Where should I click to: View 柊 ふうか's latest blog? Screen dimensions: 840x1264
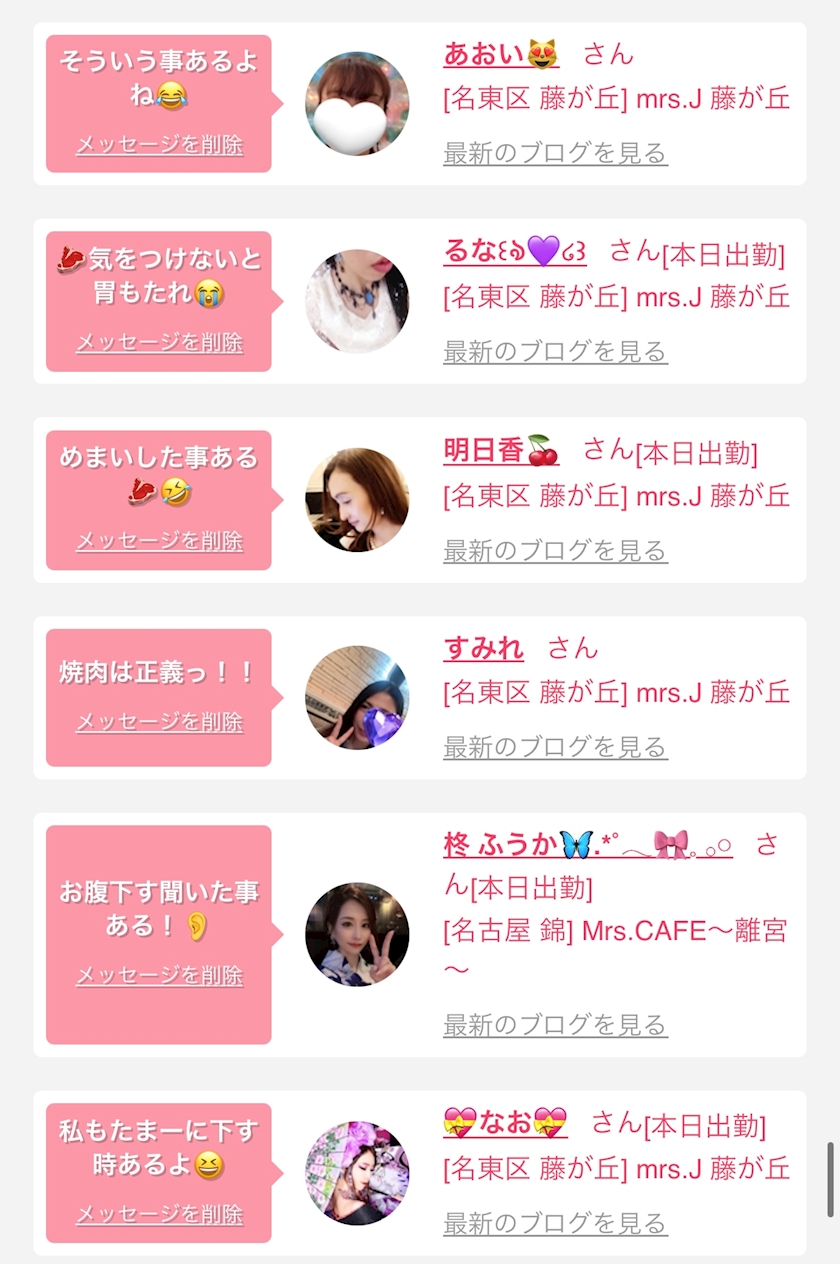pos(555,1025)
